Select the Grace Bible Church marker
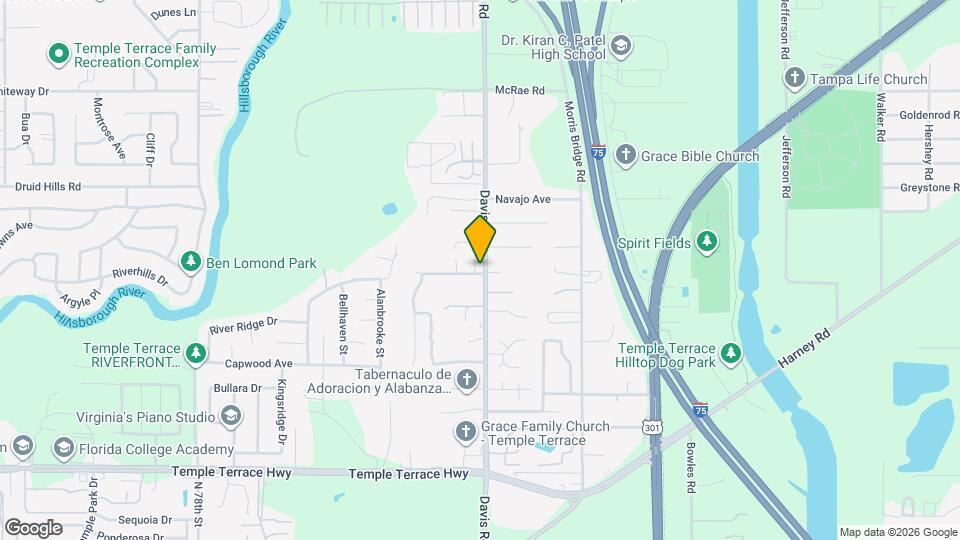Viewport: 960px width, 540px height. coord(625,155)
